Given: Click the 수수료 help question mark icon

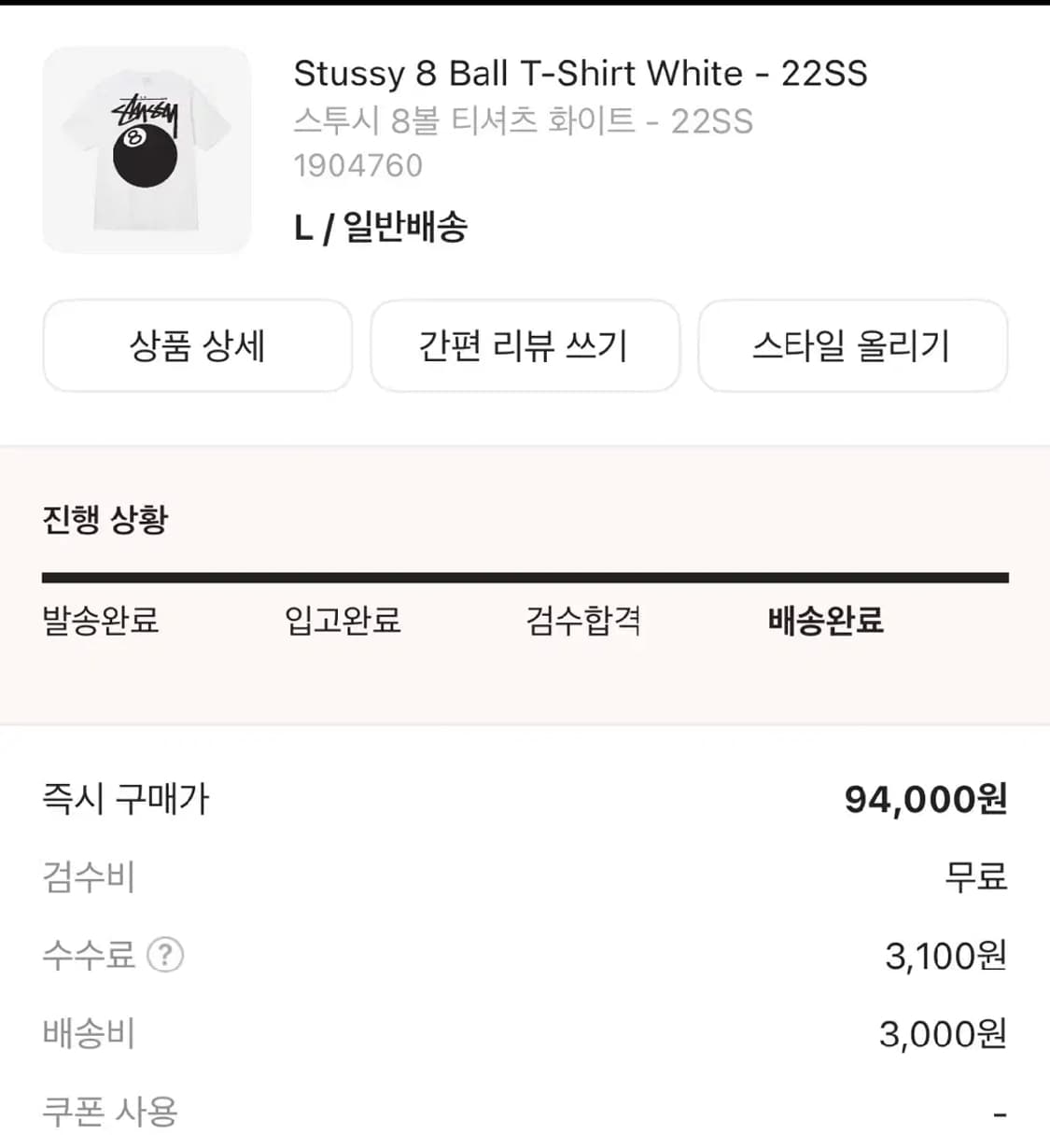Looking at the screenshot, I should (x=166, y=954).
